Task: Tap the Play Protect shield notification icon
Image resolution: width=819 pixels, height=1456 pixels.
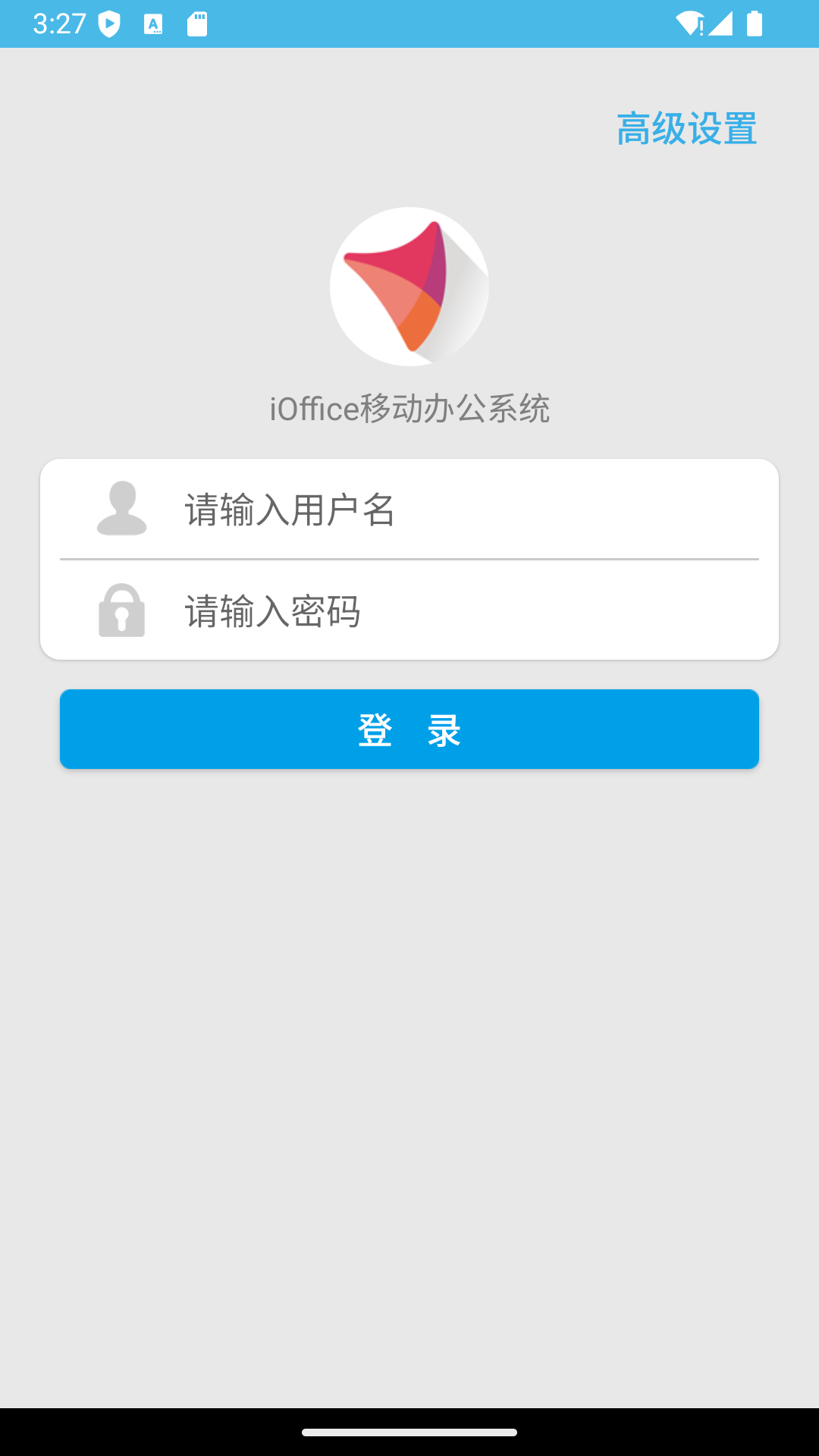Action: [x=108, y=24]
